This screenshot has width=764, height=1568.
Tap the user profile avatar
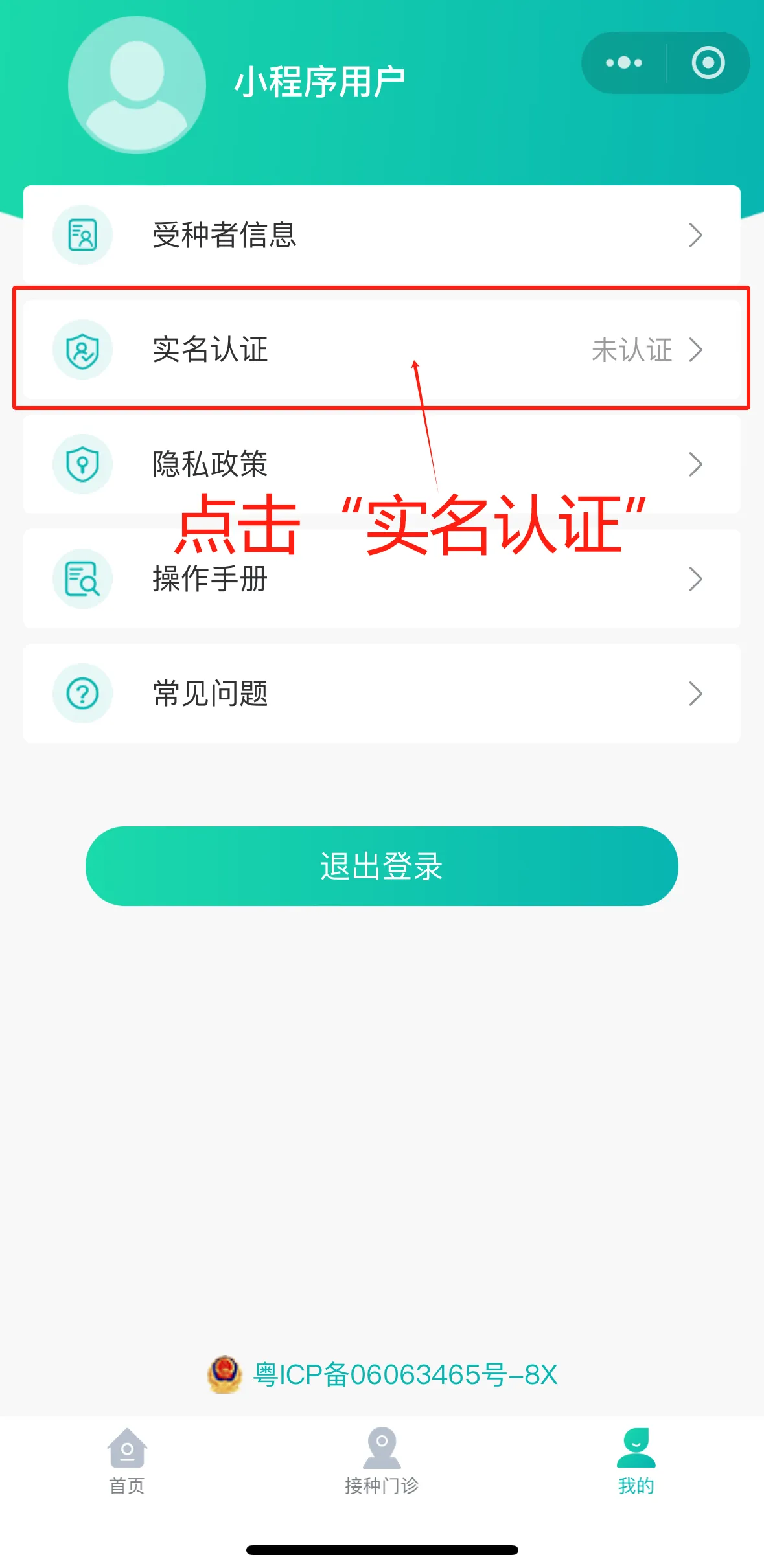click(x=137, y=85)
